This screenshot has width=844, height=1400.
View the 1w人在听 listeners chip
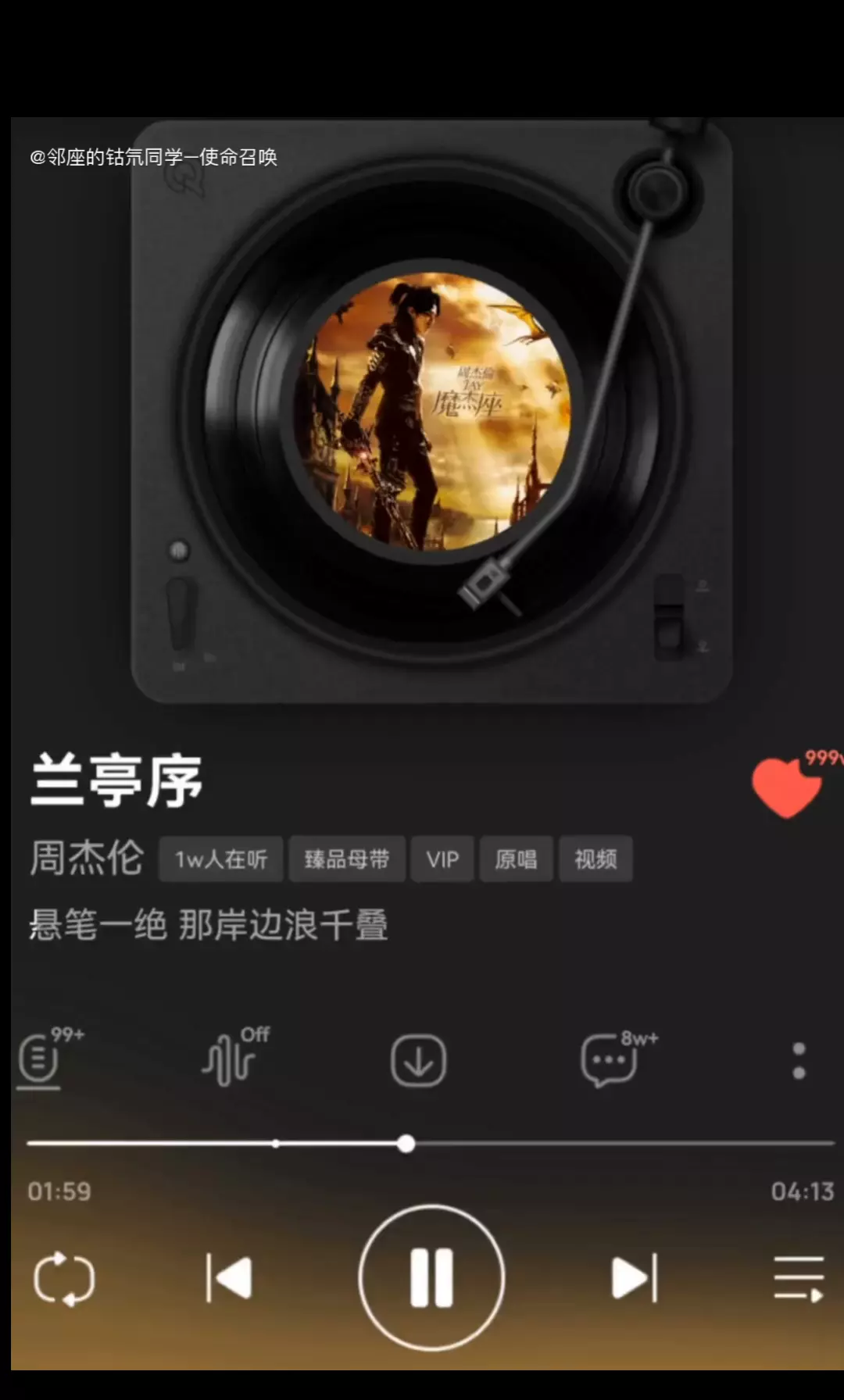(x=220, y=859)
